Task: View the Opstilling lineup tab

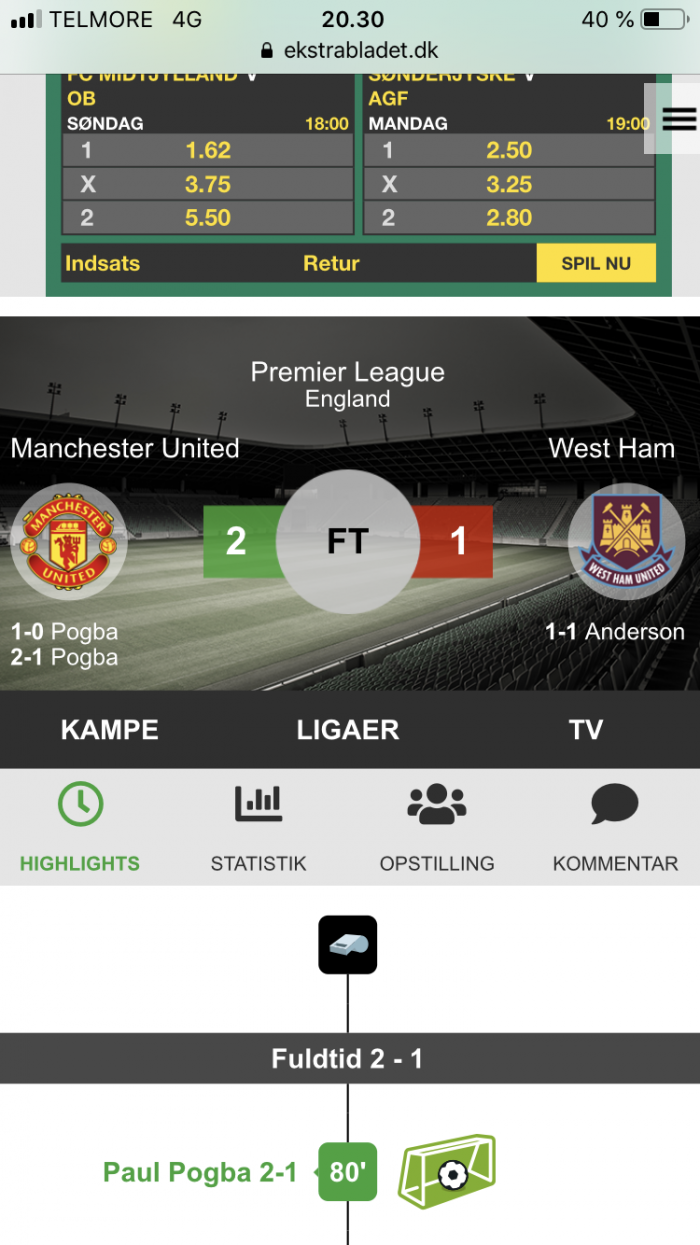Action: 437,828
